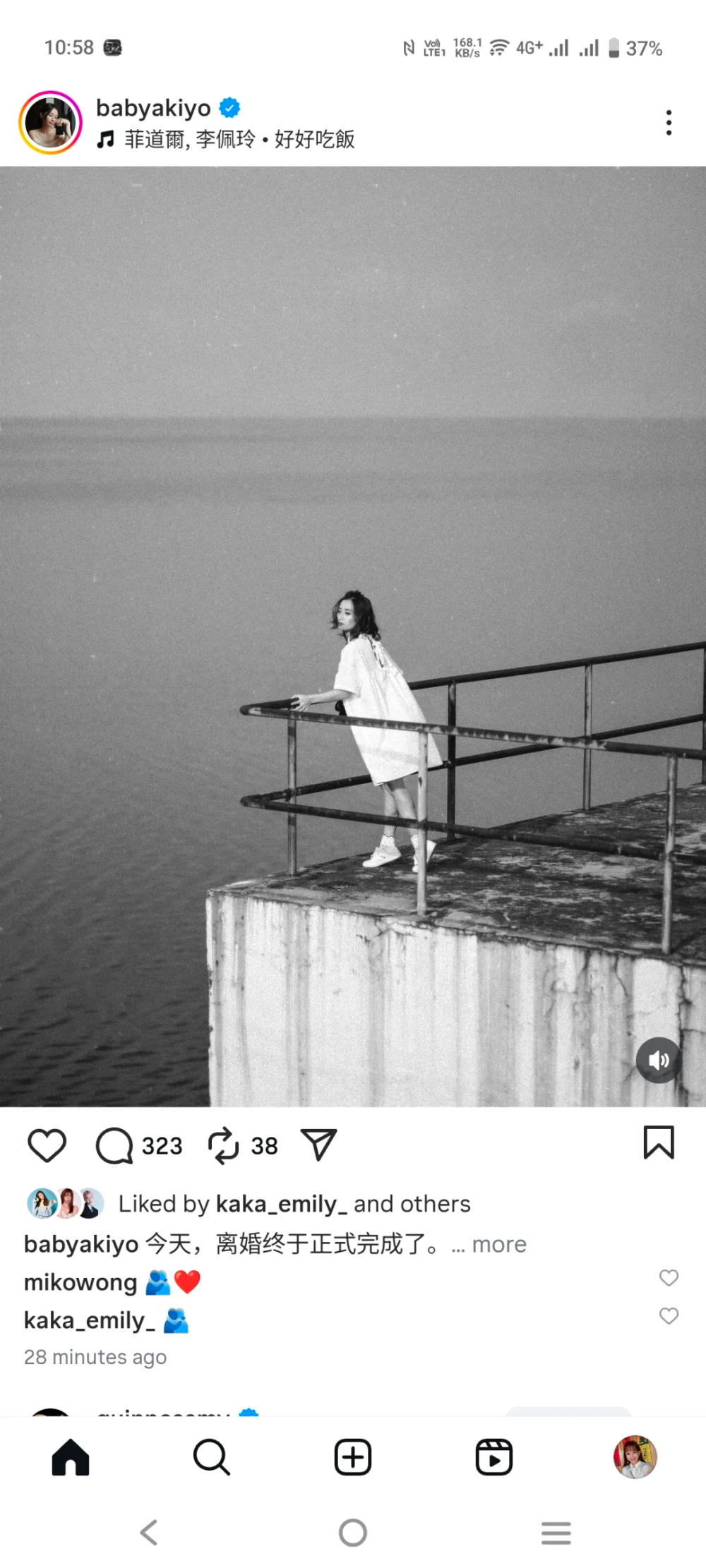Open my profile tab

(635, 1457)
